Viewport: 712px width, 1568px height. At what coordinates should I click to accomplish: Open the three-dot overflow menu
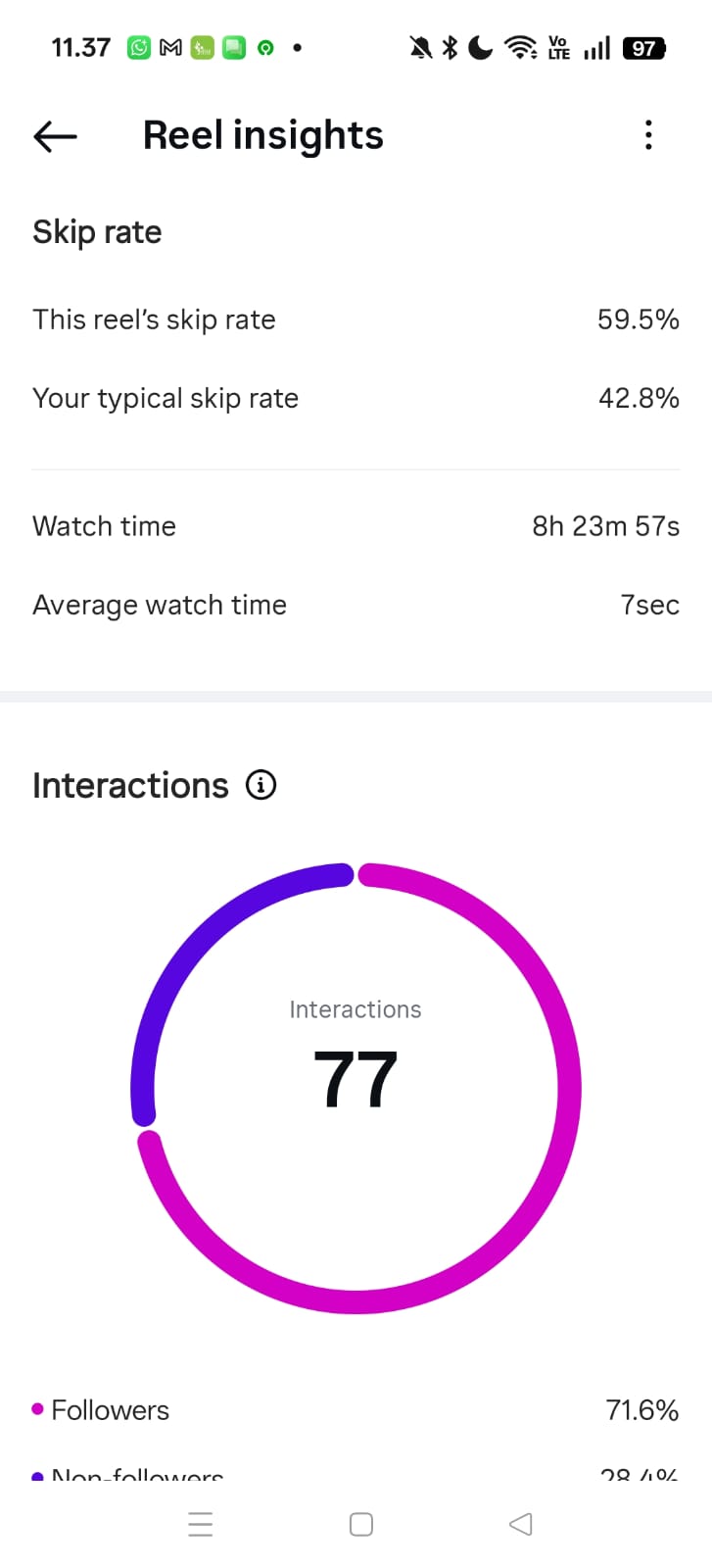click(648, 135)
